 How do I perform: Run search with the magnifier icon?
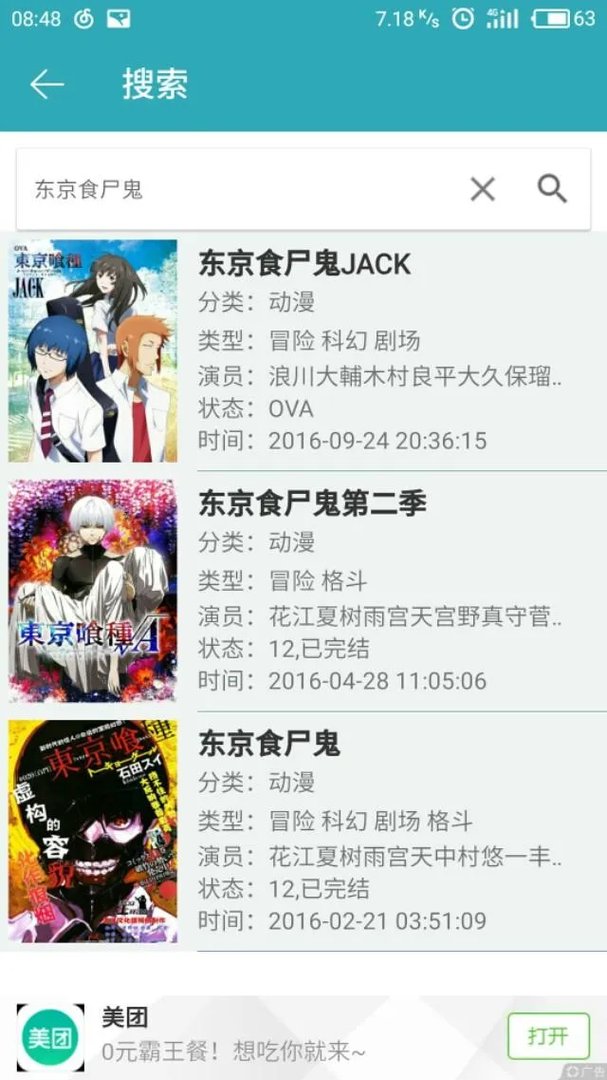pyautogui.click(x=552, y=188)
